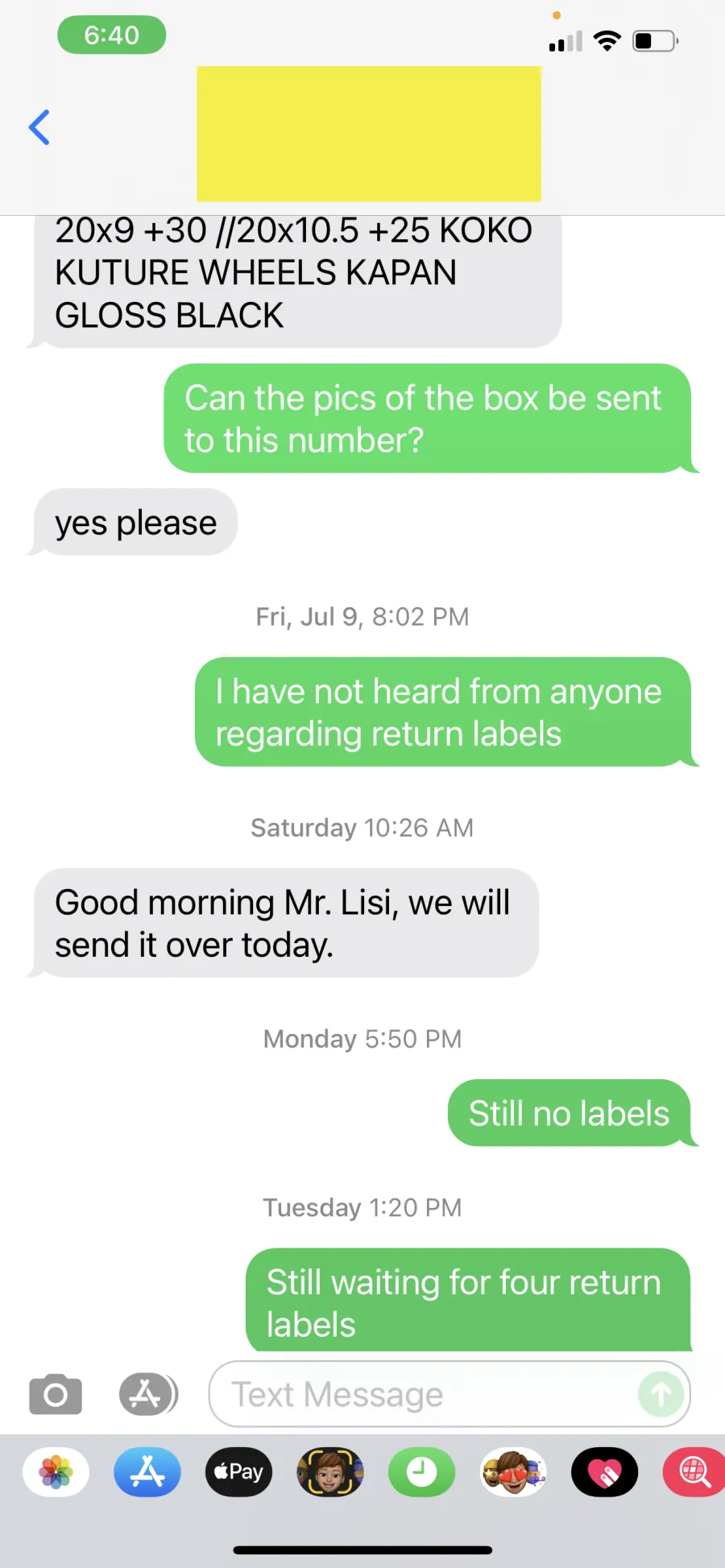Toggle the iMessage apps drawer
The width and height of the screenshot is (725, 1568).
pos(147,1394)
